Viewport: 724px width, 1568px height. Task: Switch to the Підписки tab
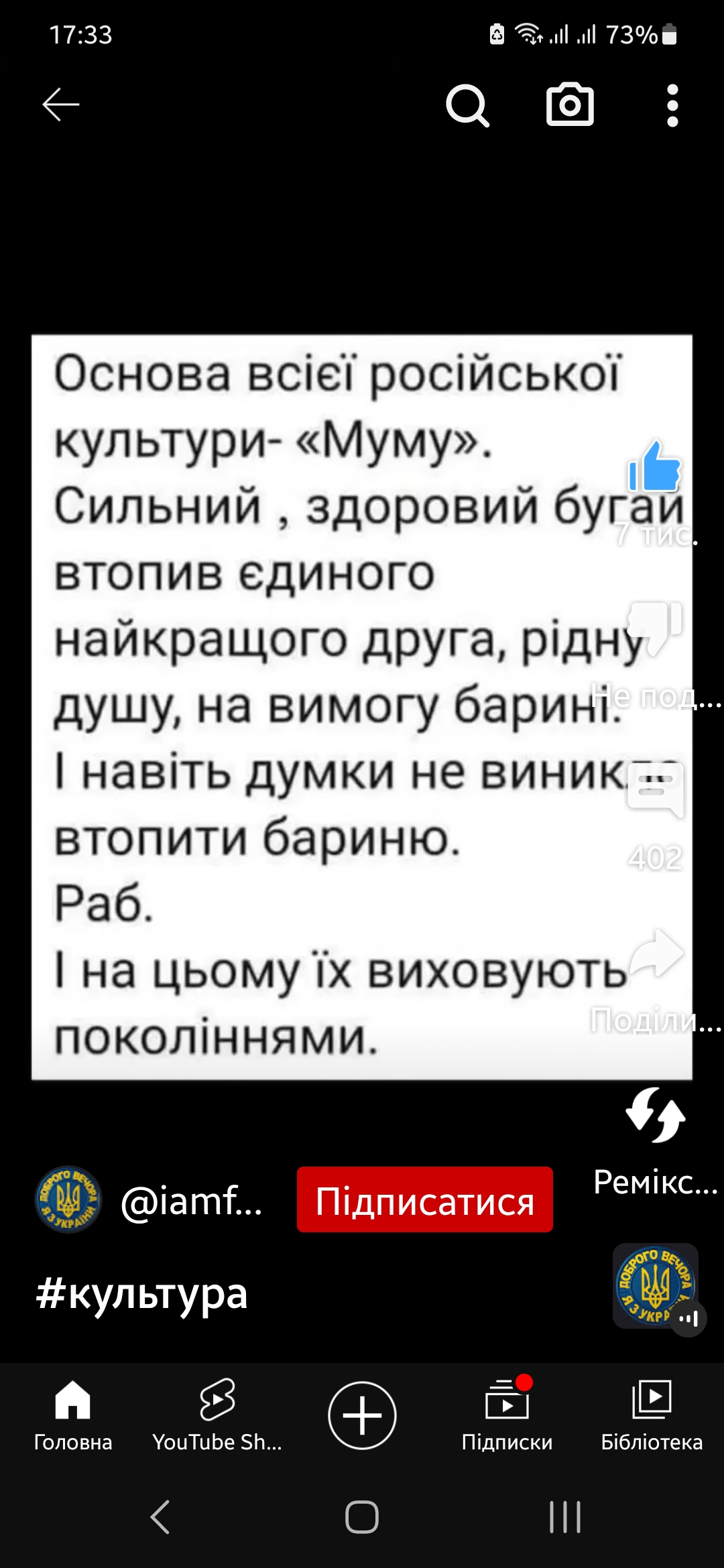507,1415
